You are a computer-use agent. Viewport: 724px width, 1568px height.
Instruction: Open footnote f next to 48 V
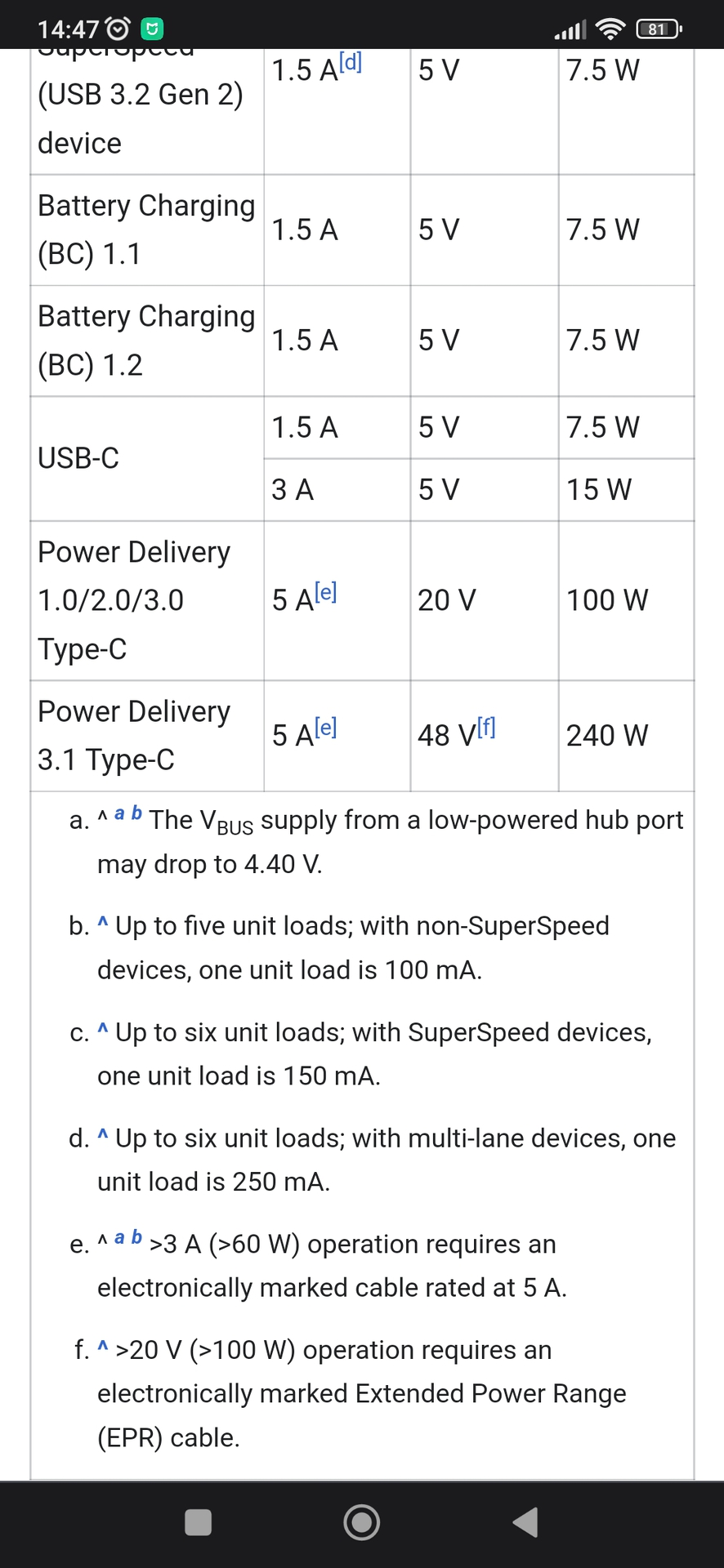[x=486, y=727]
